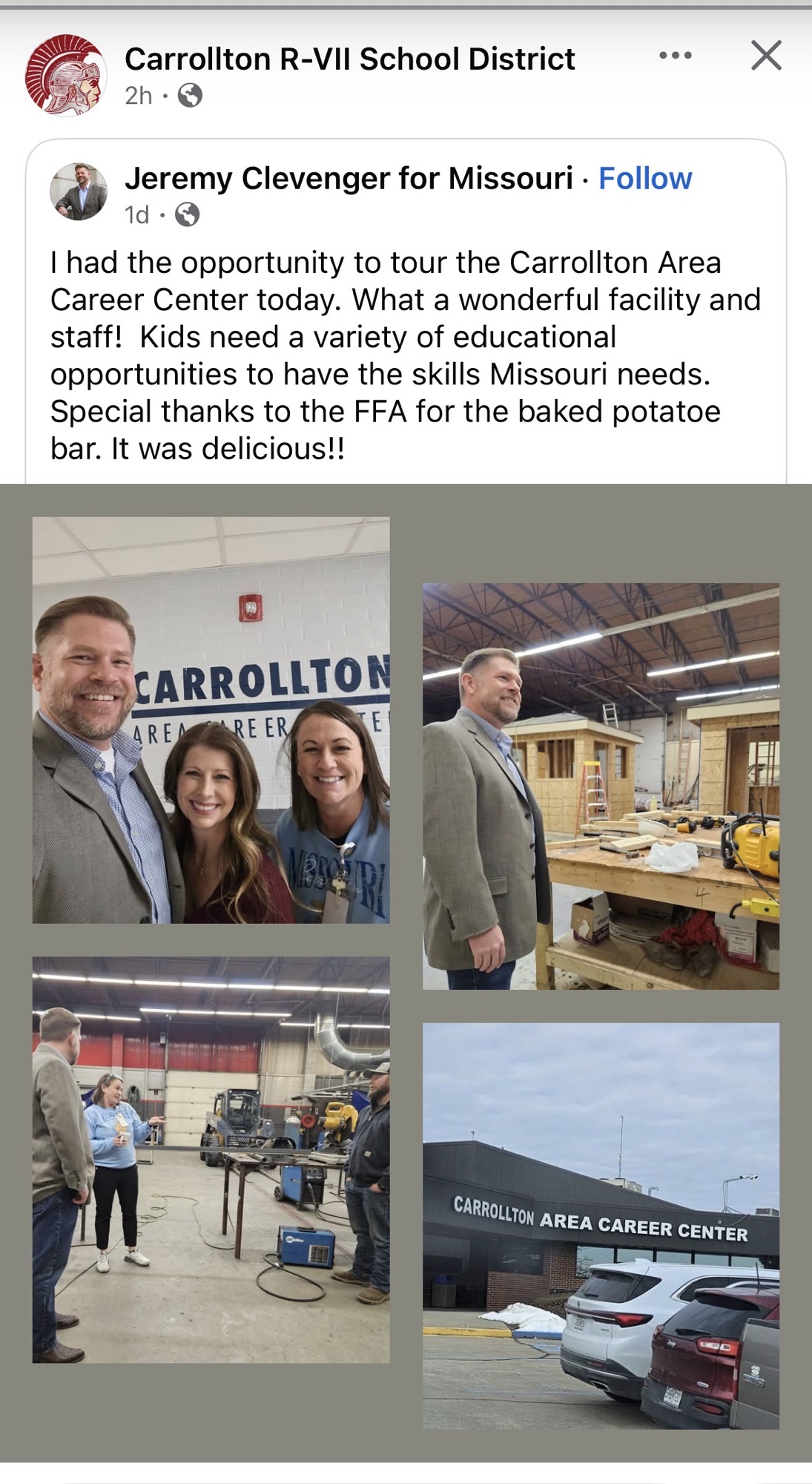
Task: Open the Carrollton R-VII School District page name
Action: 349,59
